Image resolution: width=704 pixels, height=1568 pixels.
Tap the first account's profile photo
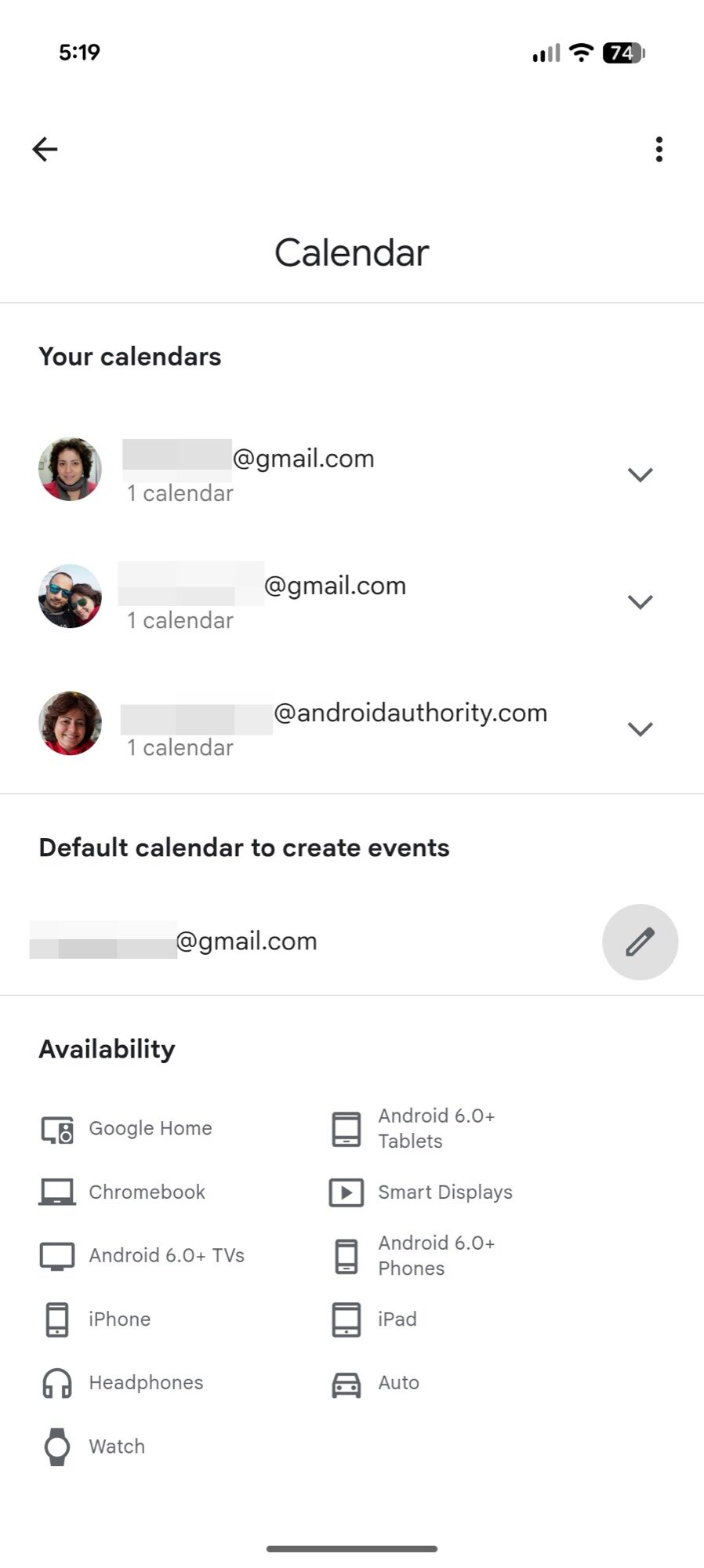69,468
